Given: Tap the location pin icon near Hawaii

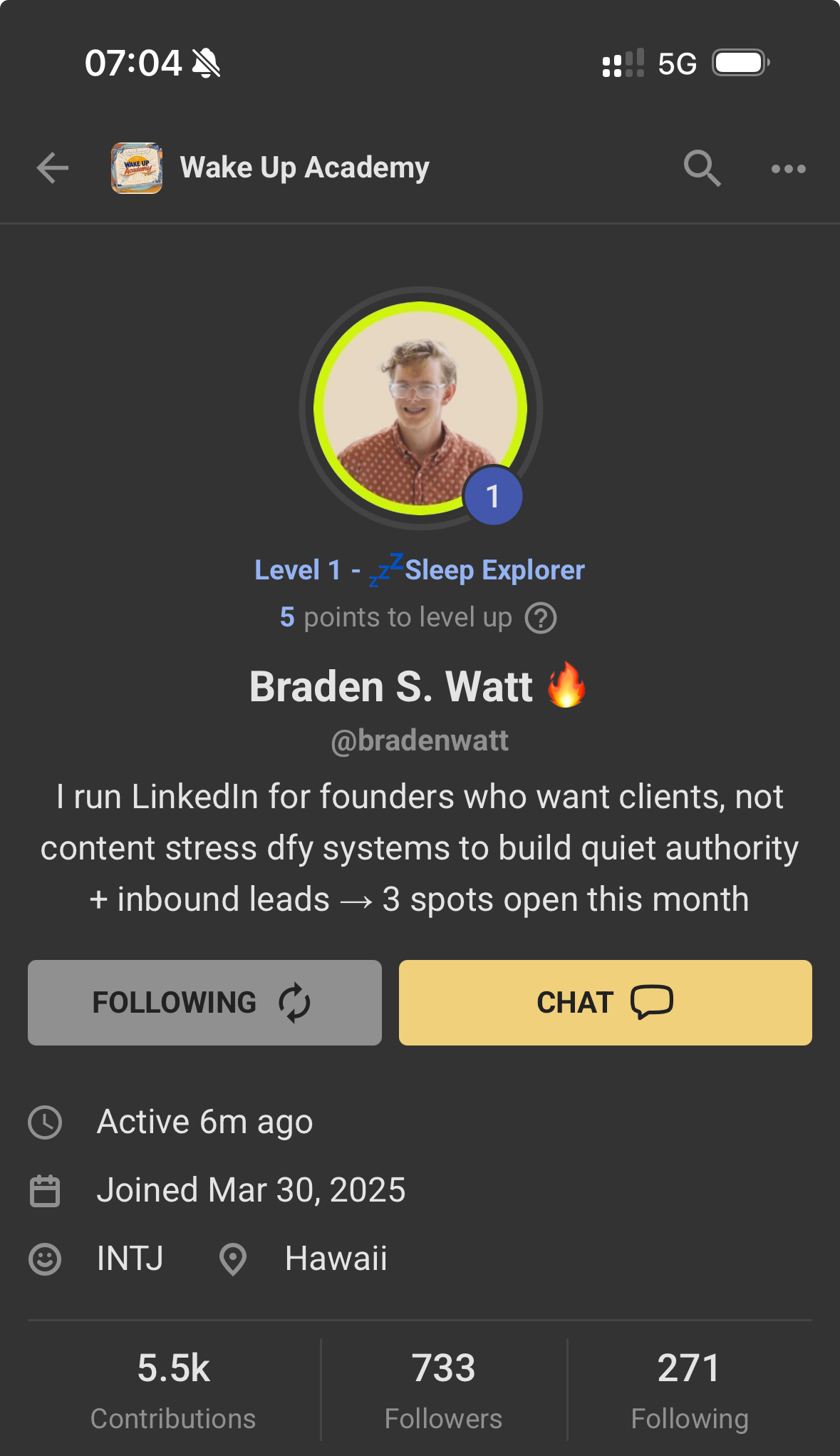Looking at the screenshot, I should 232,1259.
